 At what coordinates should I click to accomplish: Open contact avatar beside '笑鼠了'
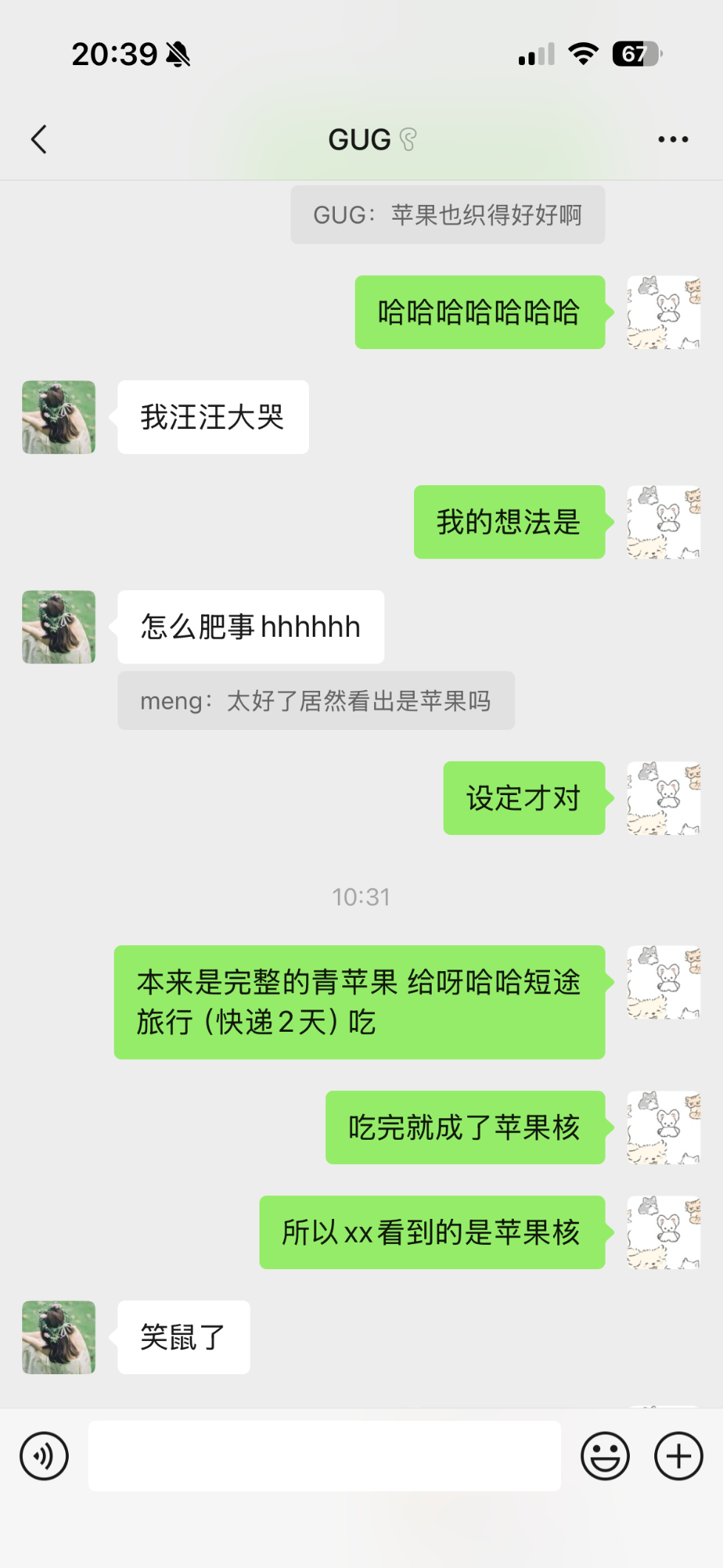(x=59, y=1336)
